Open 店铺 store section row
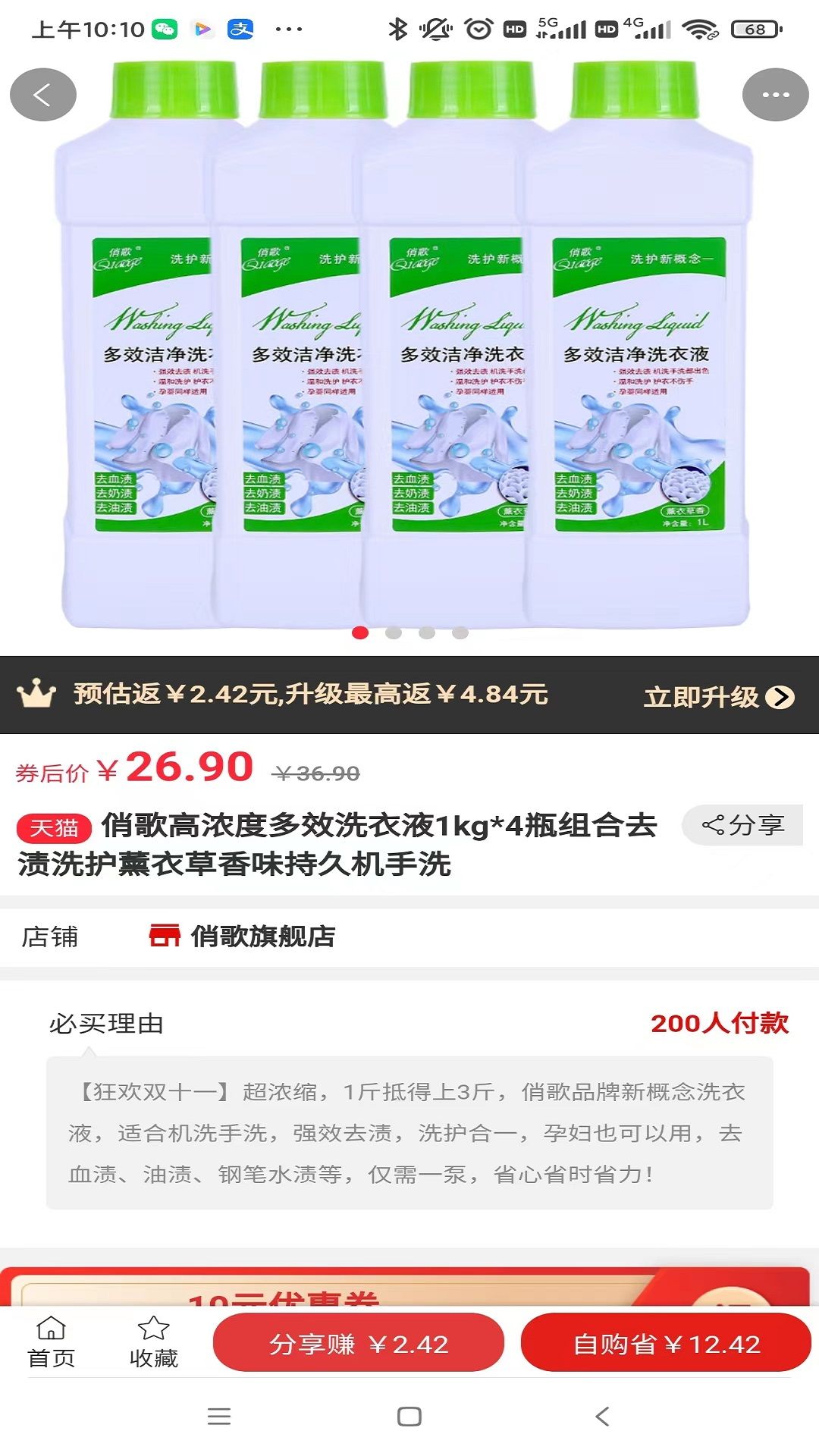Screen dimensions: 819x1456 point(49,937)
